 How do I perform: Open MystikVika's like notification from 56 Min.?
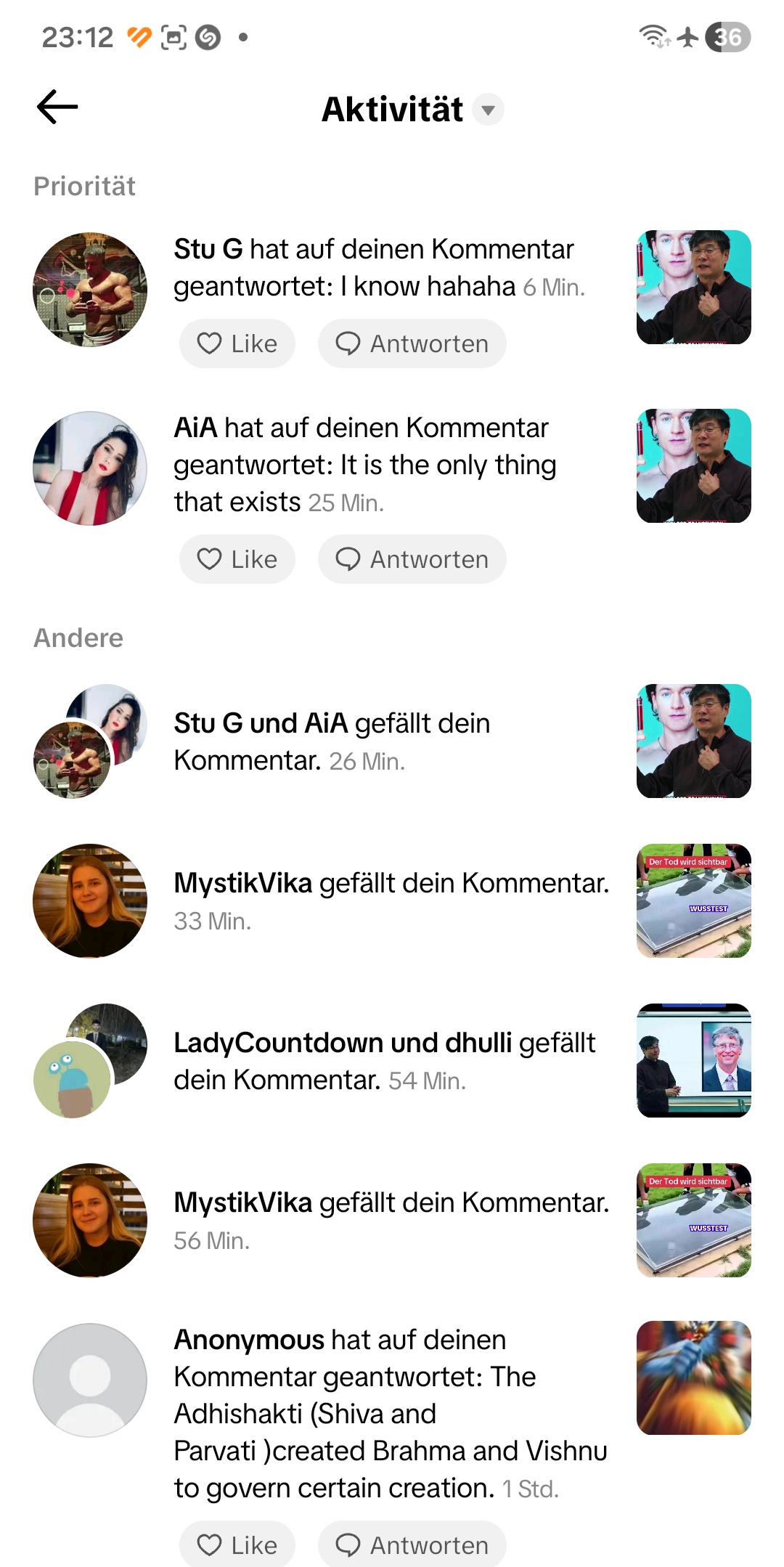[391, 1221]
